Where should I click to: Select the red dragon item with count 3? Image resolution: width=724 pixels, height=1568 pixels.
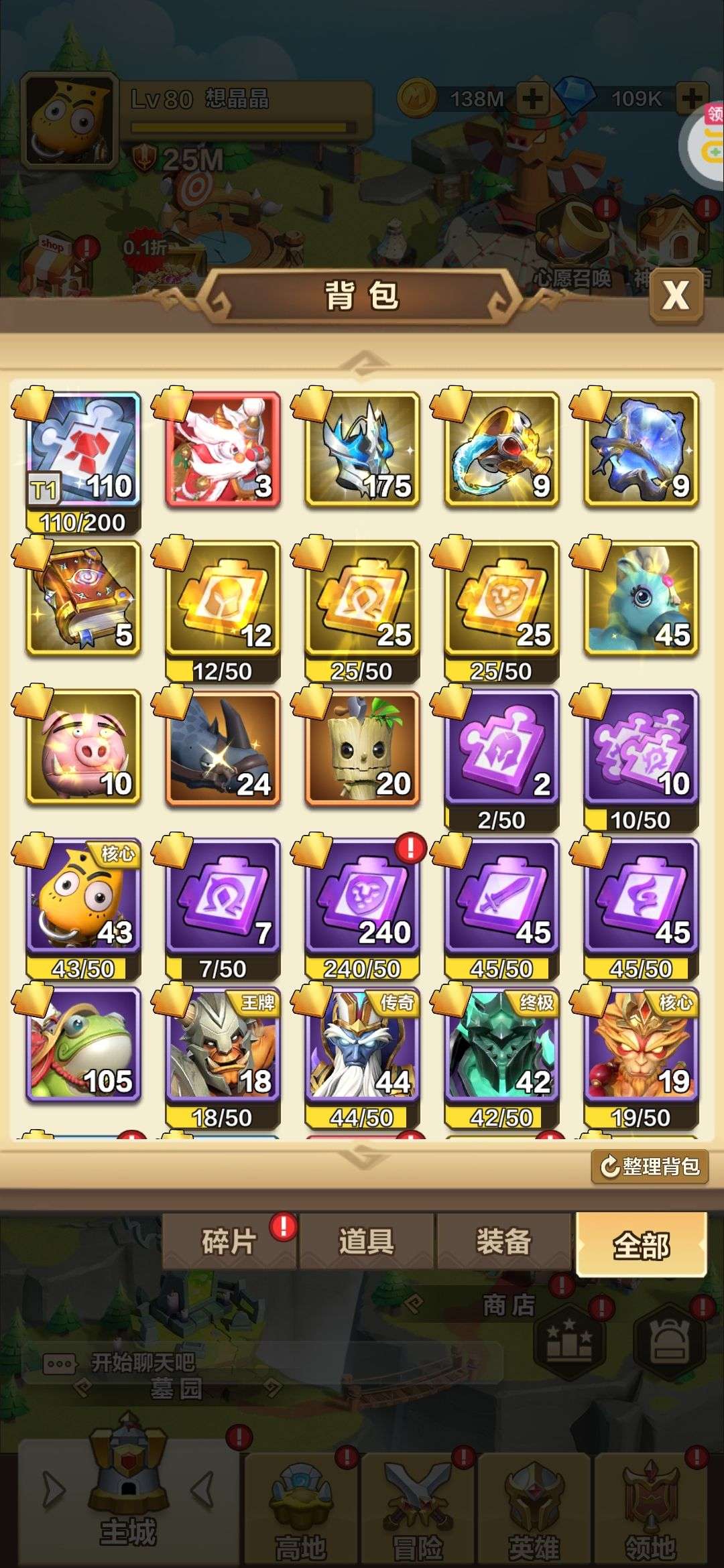pyautogui.click(x=223, y=449)
